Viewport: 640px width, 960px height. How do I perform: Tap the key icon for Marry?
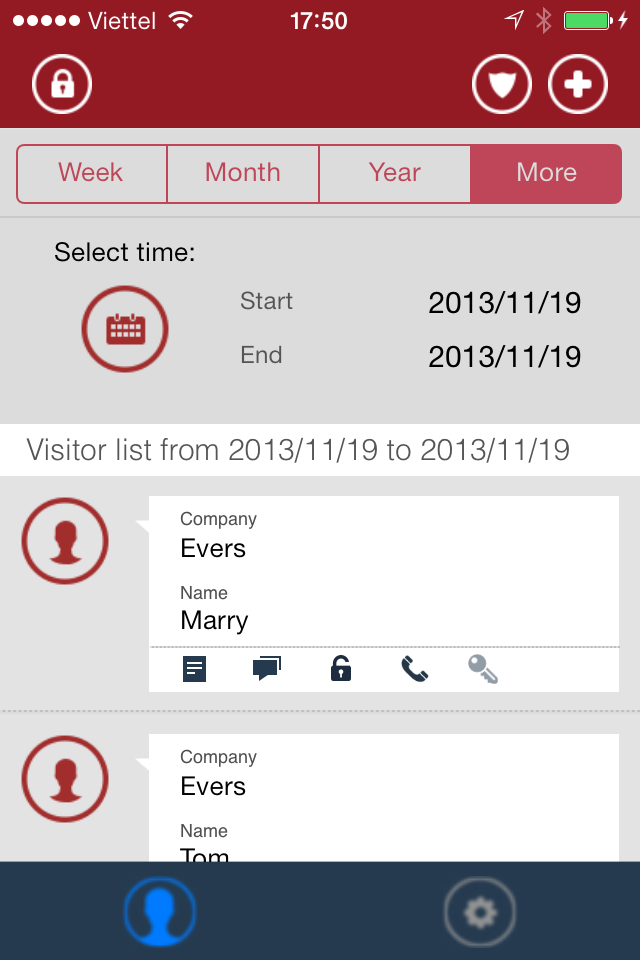[x=484, y=668]
